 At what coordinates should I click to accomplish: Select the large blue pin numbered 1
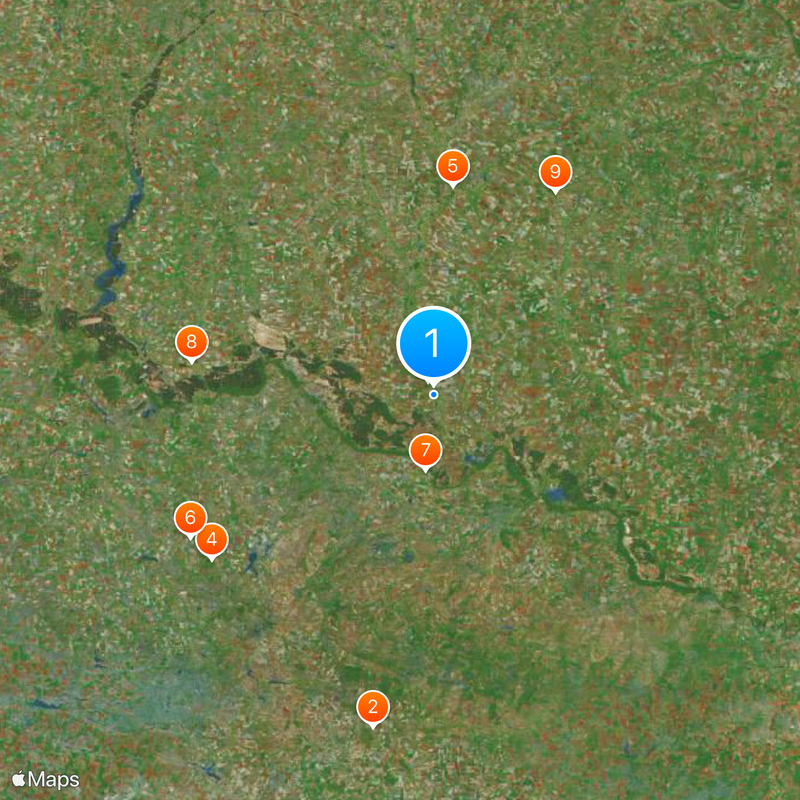[433, 343]
